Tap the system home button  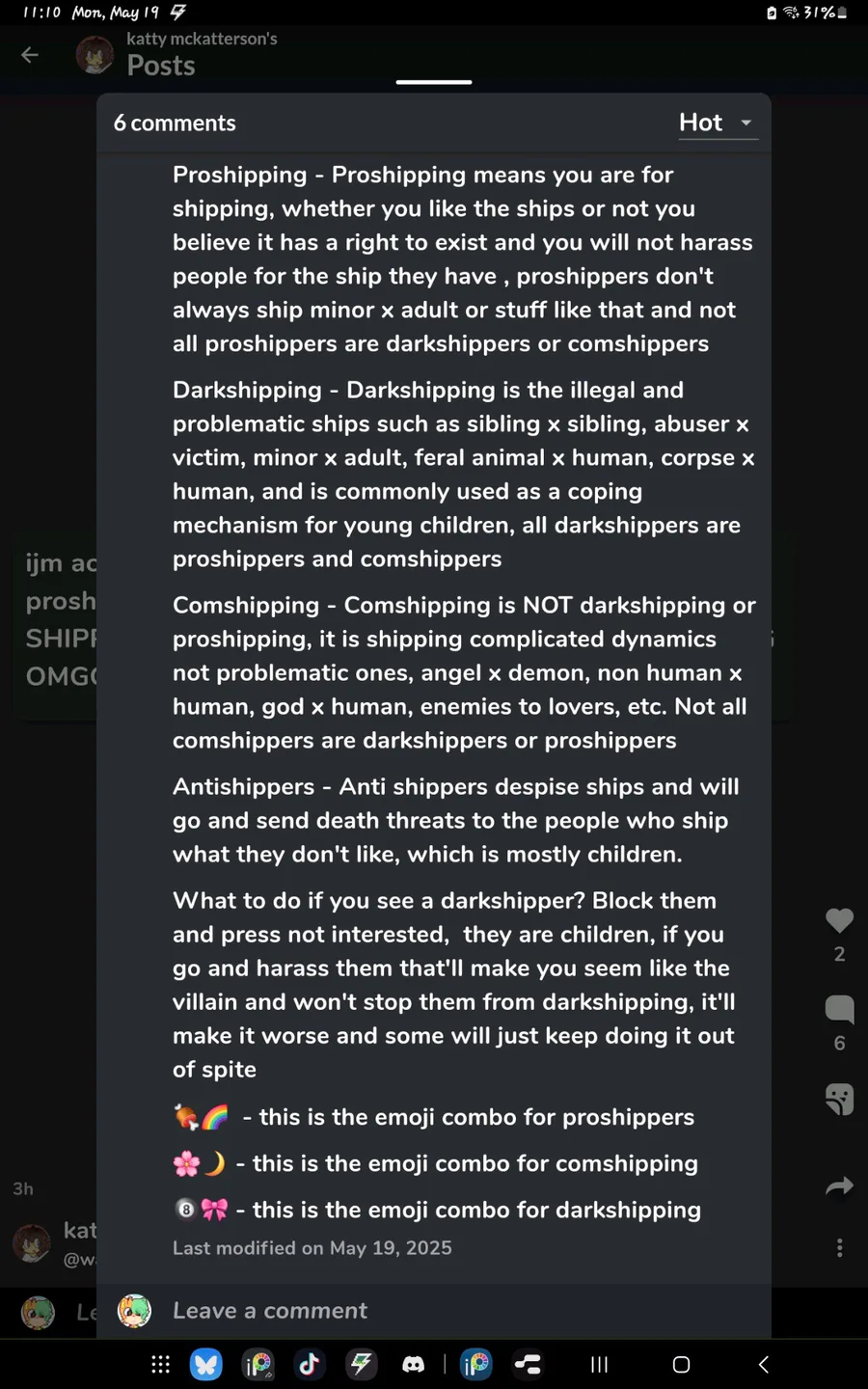pos(681,1364)
